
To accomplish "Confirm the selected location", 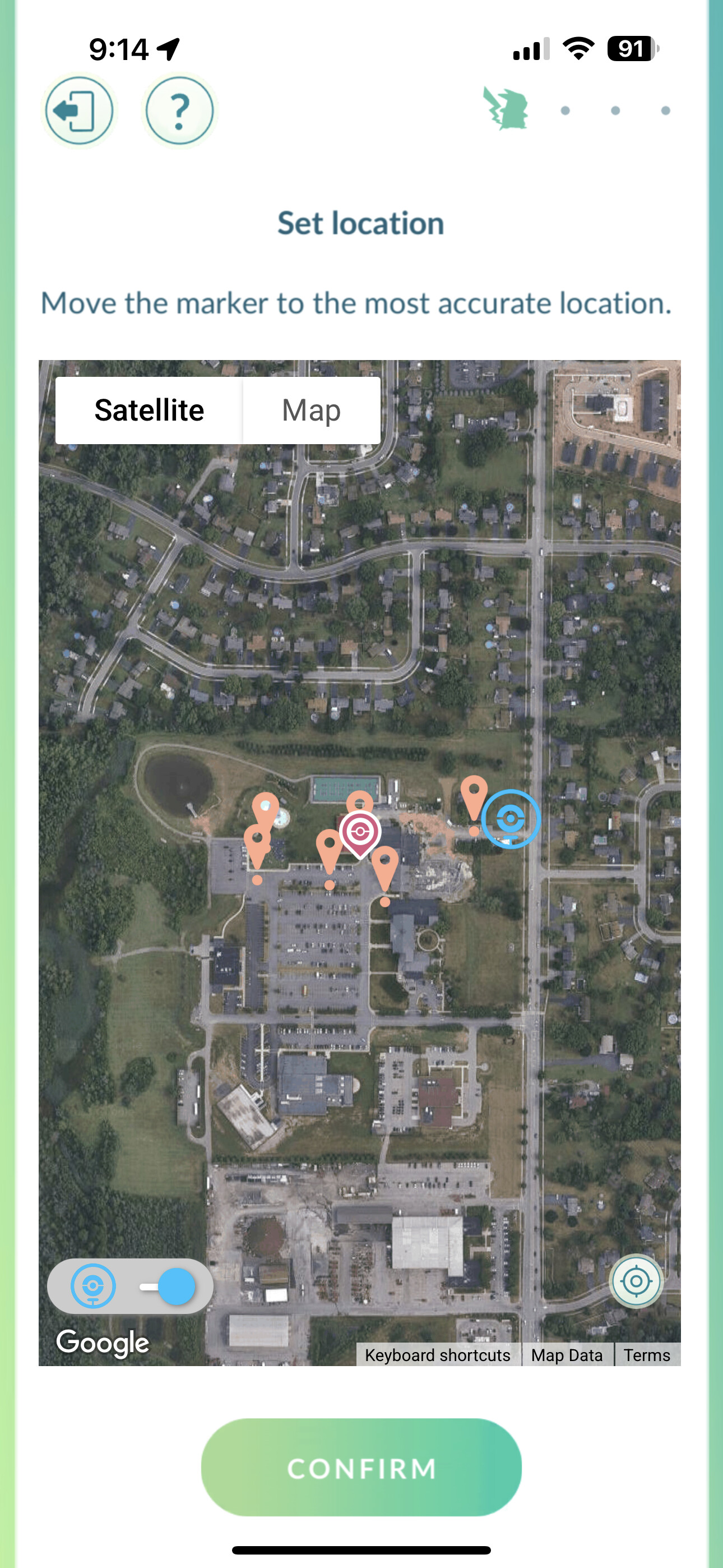I will point(361,1468).
